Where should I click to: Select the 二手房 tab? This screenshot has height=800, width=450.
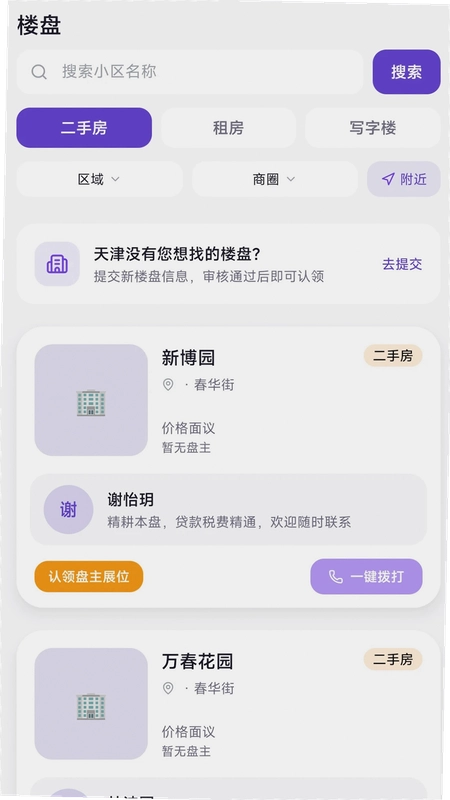[84, 128]
